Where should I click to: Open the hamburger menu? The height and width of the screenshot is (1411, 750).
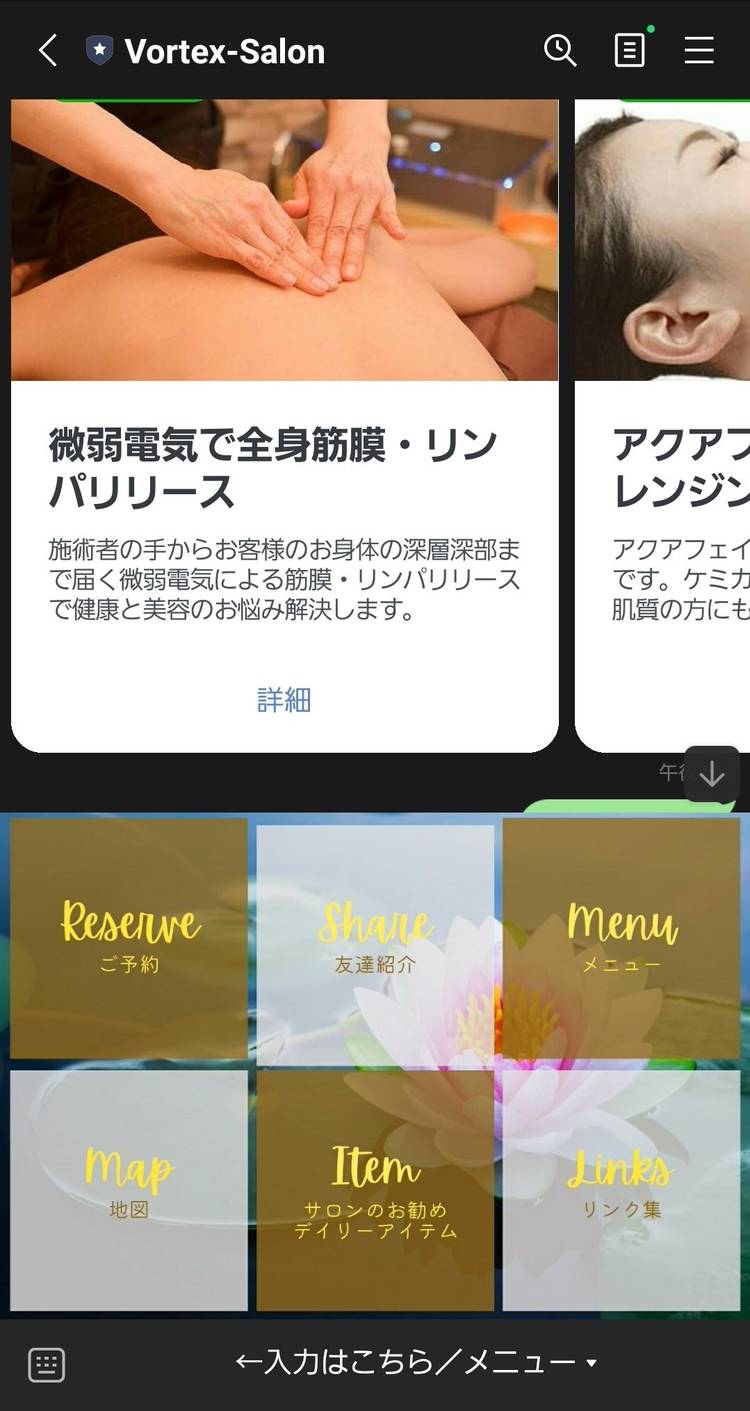coord(699,50)
